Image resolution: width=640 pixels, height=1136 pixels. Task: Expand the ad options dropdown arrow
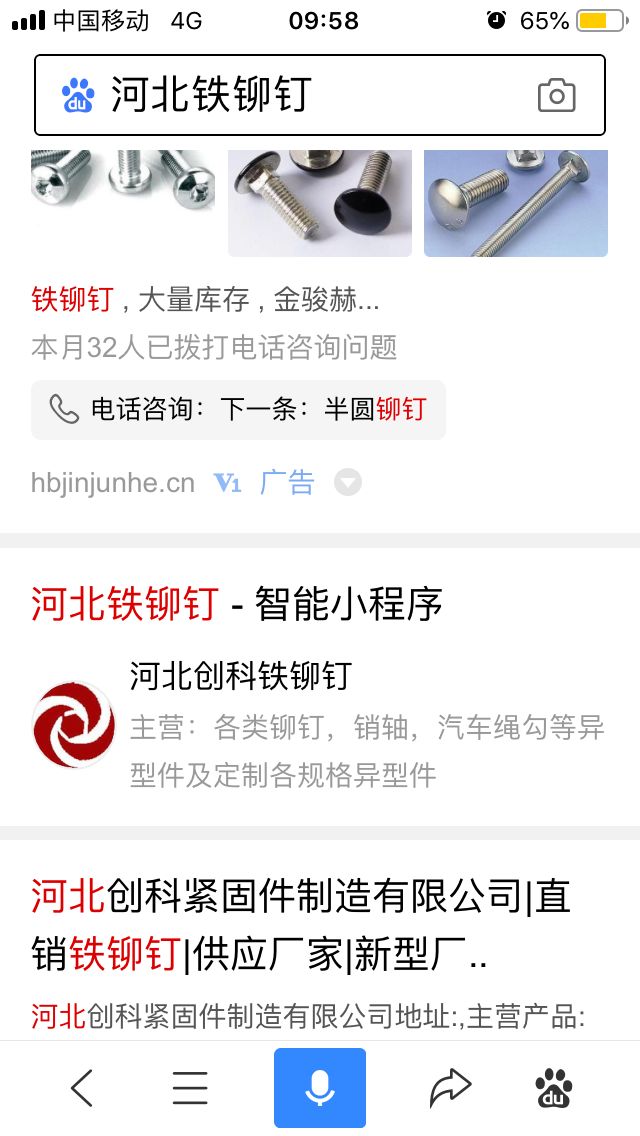coord(347,483)
